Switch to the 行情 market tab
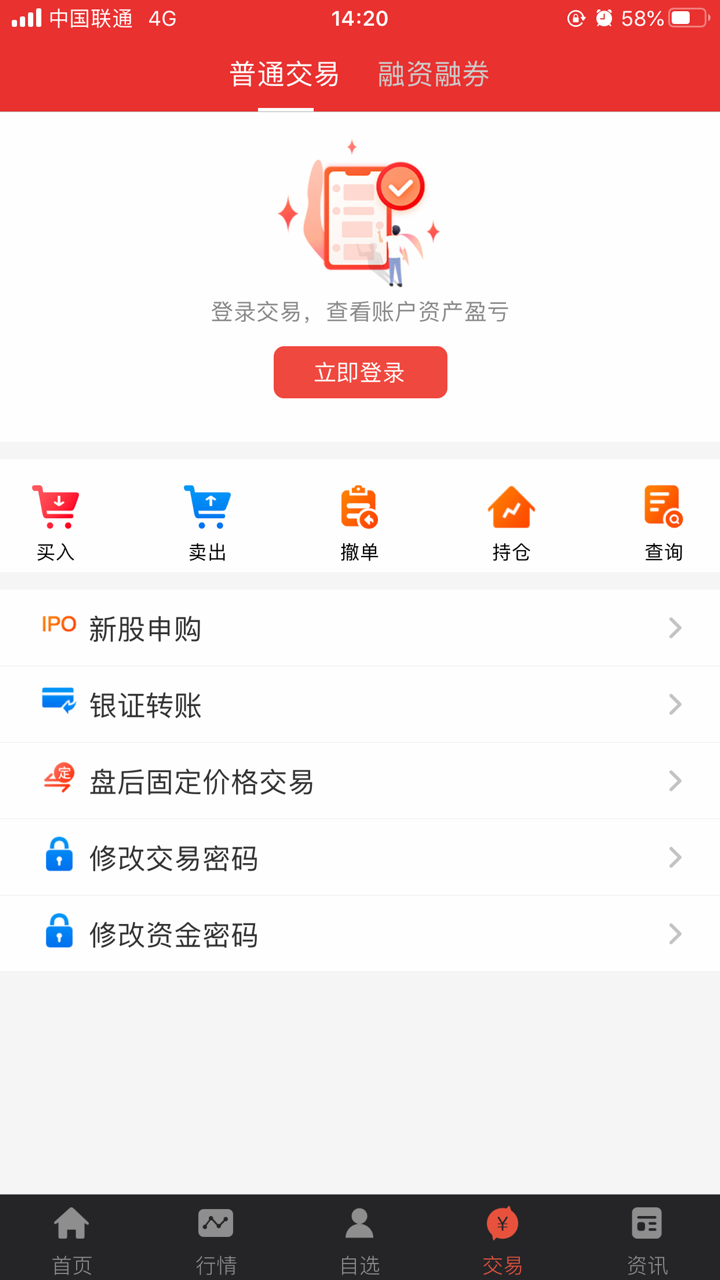Image resolution: width=720 pixels, height=1280 pixels. point(216,1238)
